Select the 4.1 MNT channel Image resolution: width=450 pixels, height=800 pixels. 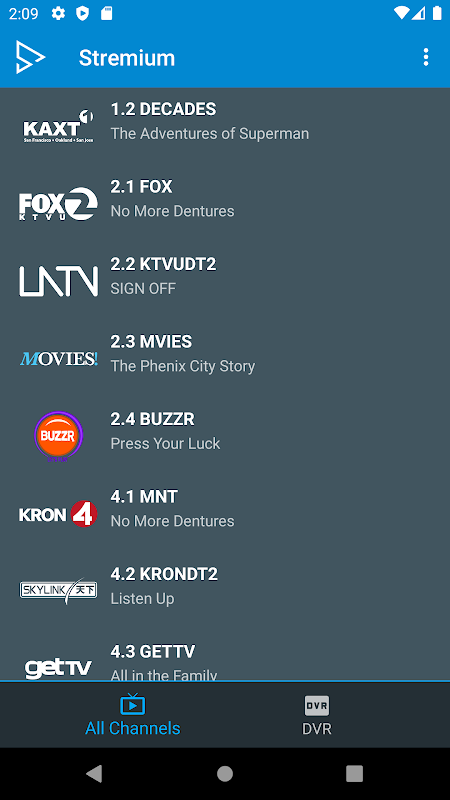(225, 513)
